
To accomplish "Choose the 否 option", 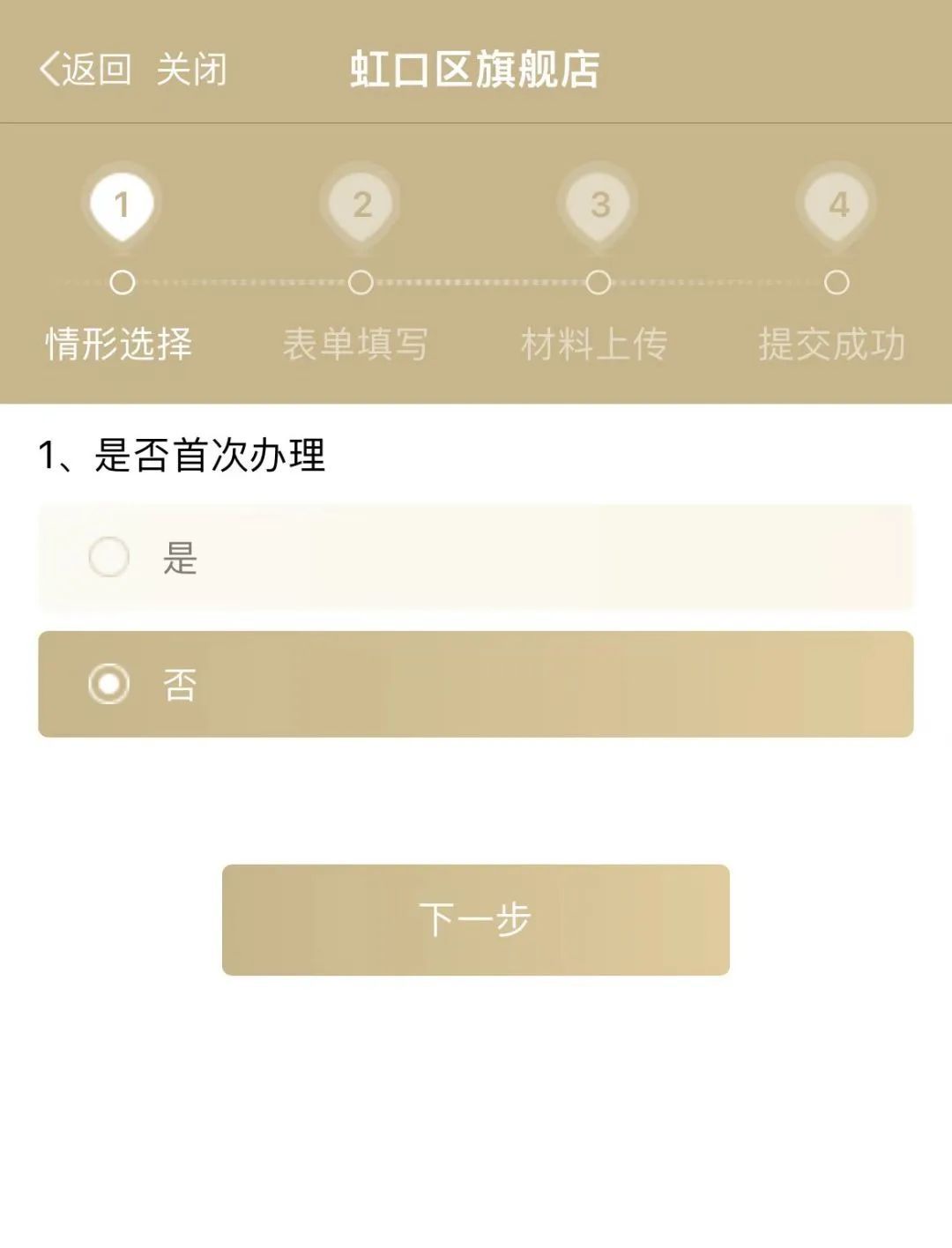I will 109,684.
